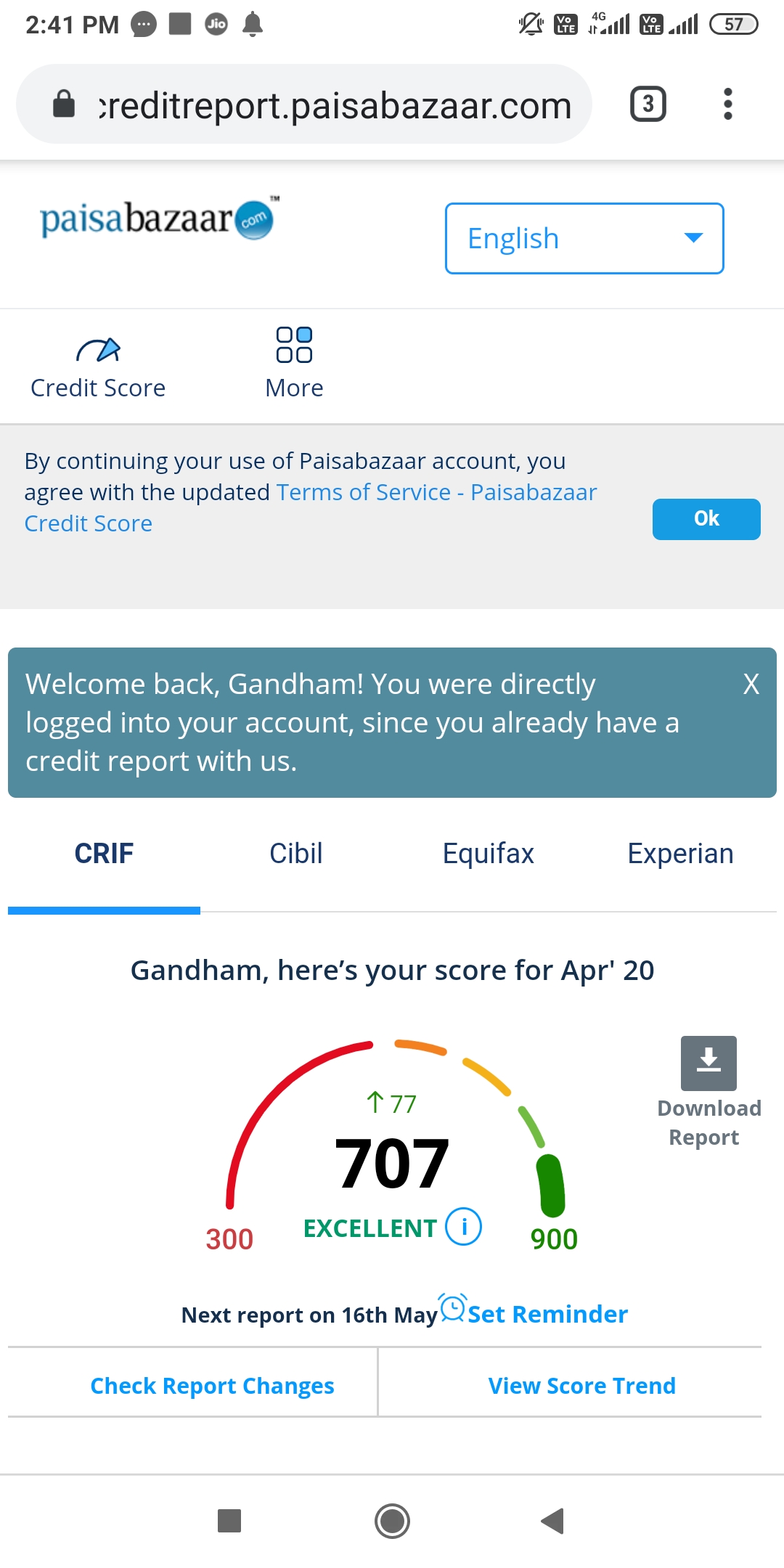
Task: Go back using the system back button
Action: pyautogui.click(x=553, y=1520)
